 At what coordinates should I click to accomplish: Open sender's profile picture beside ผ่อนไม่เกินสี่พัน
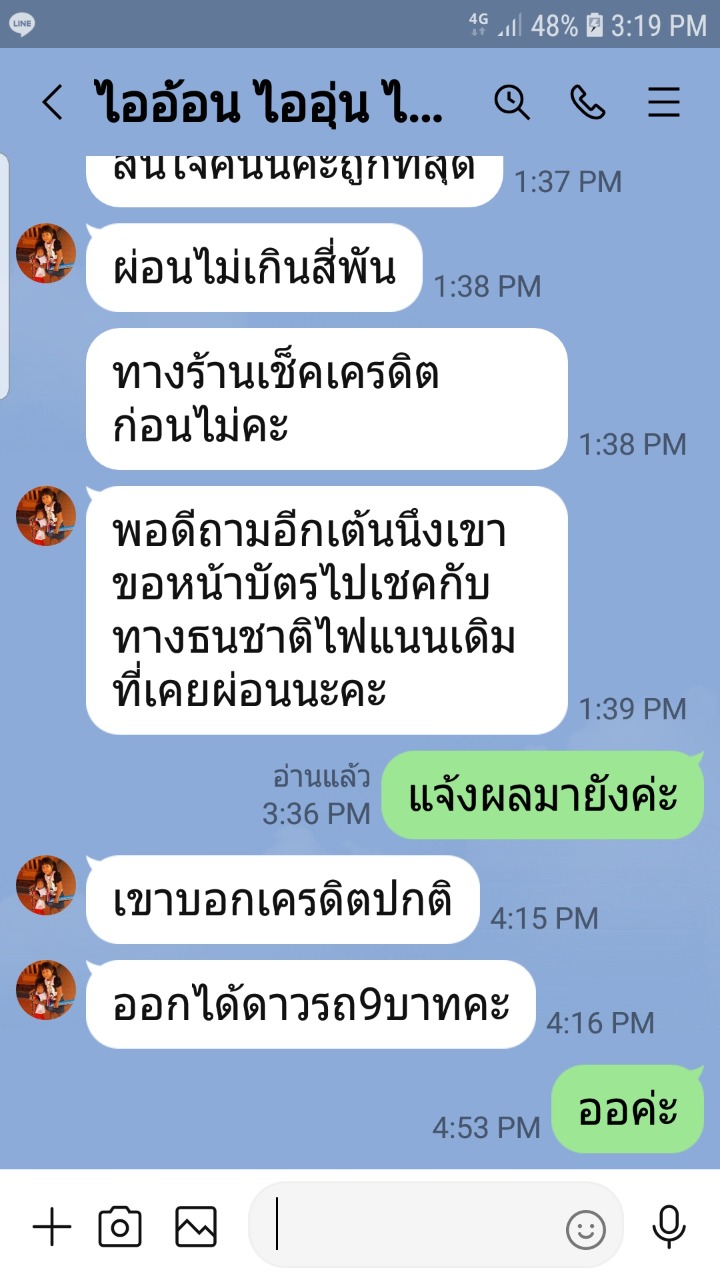pyautogui.click(x=46, y=253)
